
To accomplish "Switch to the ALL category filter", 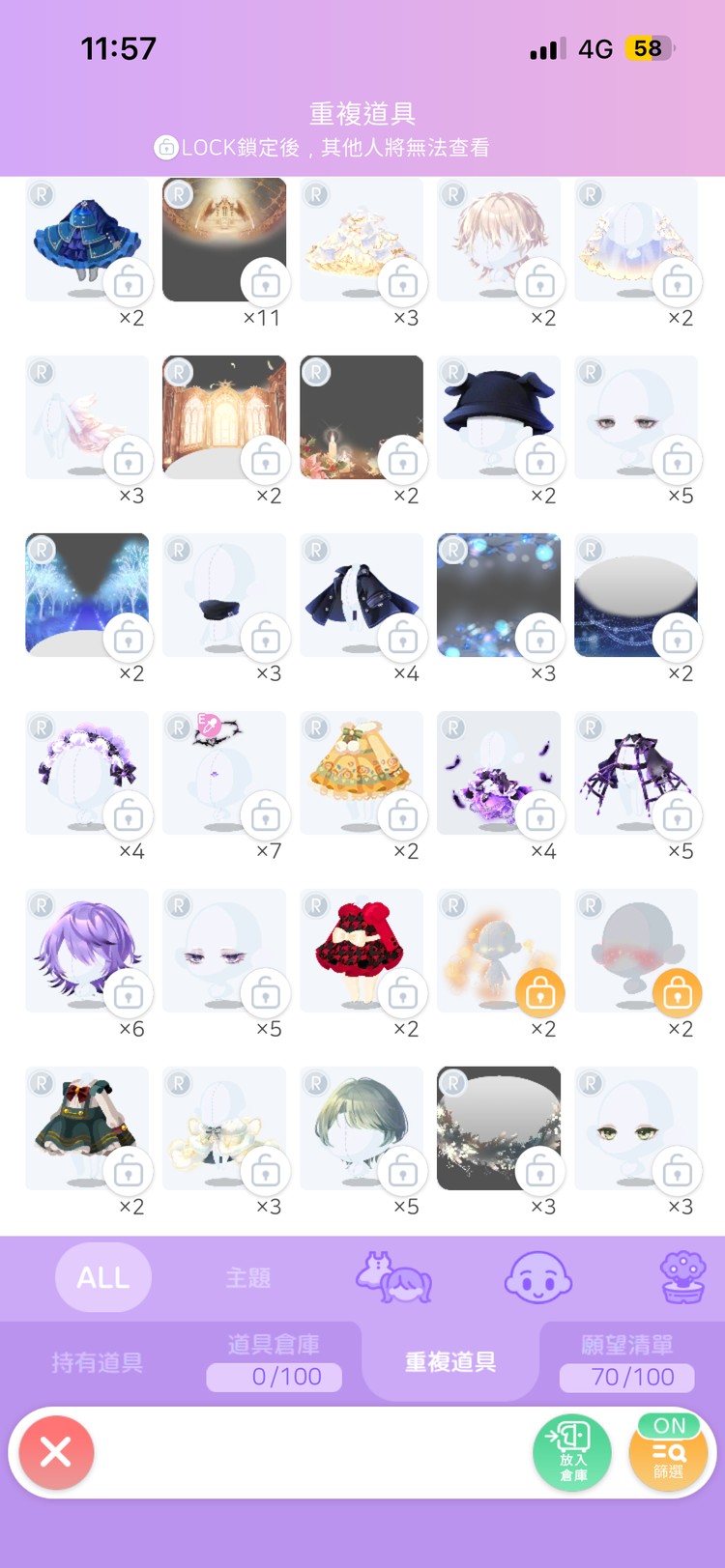I will (x=103, y=1277).
